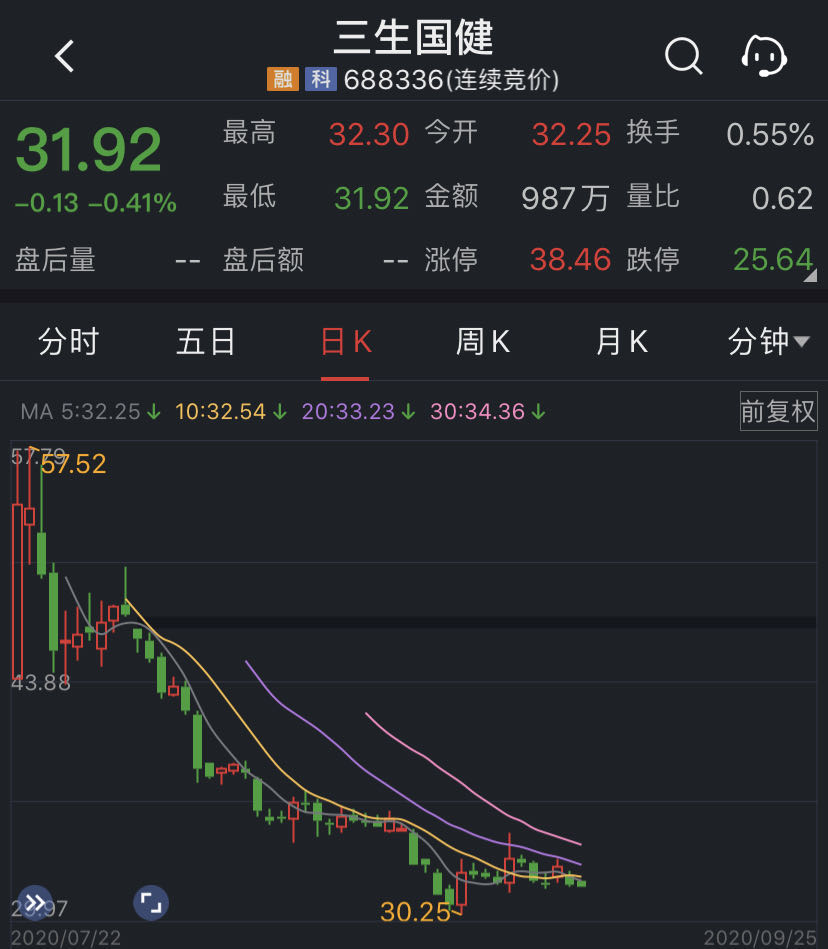Image resolution: width=828 pixels, height=949 pixels.
Task: Open stock search magnifier icon
Action: point(683,56)
